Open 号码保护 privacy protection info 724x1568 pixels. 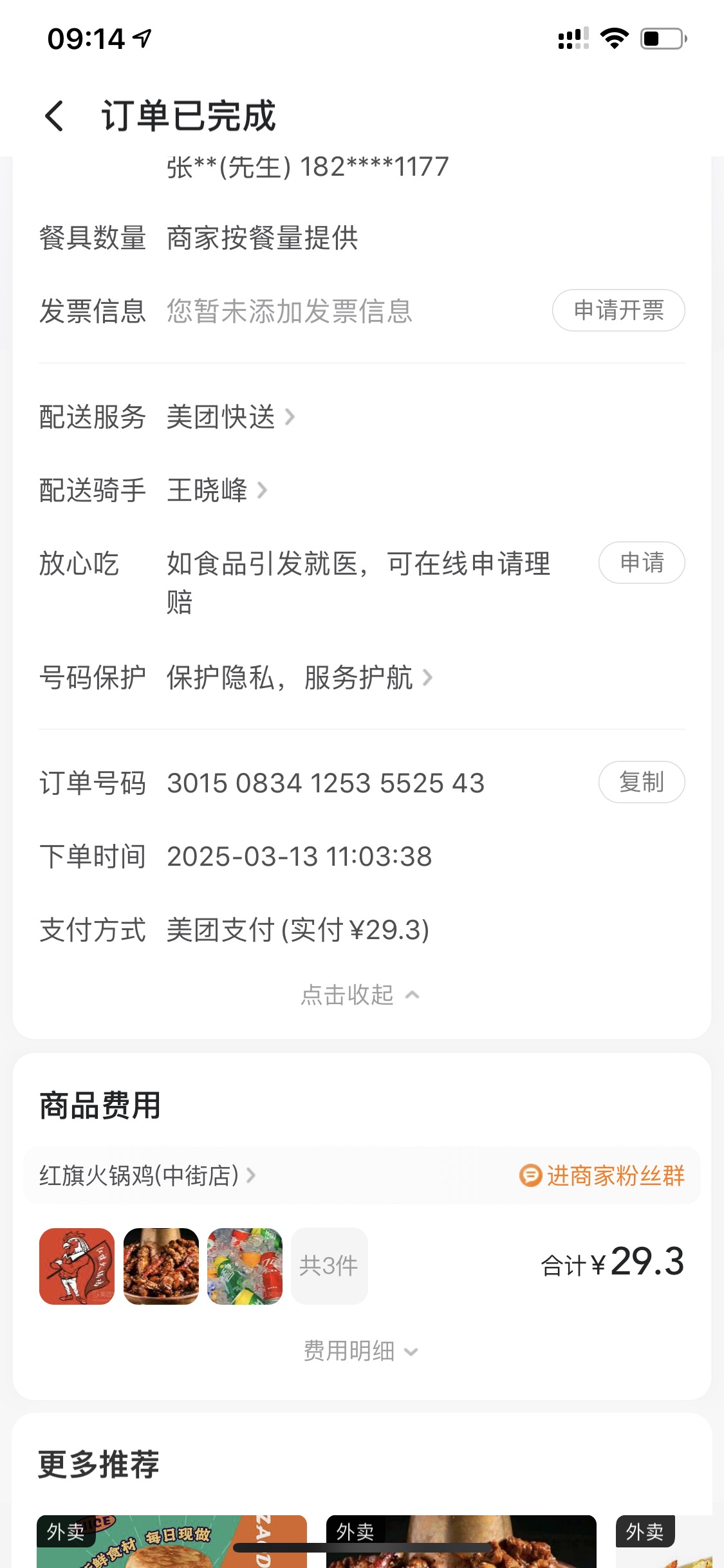coord(299,678)
